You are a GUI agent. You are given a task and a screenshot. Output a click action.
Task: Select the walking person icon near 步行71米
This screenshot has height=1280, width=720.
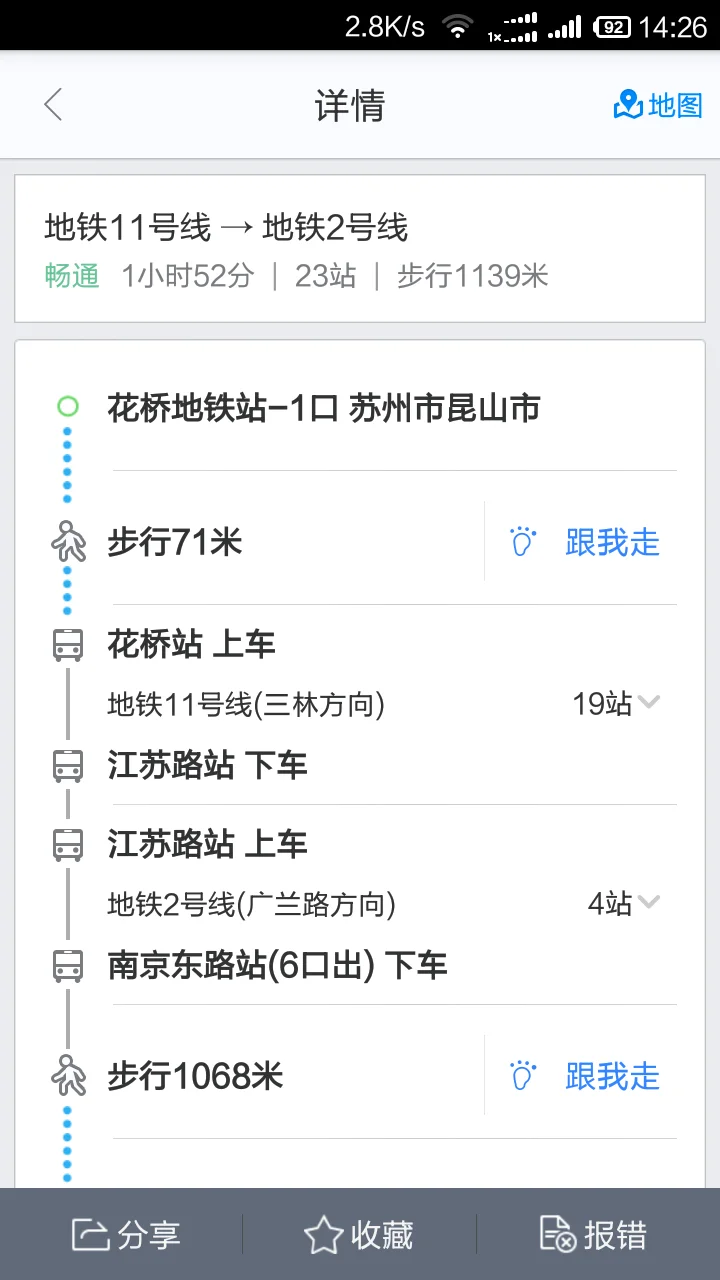(67, 542)
